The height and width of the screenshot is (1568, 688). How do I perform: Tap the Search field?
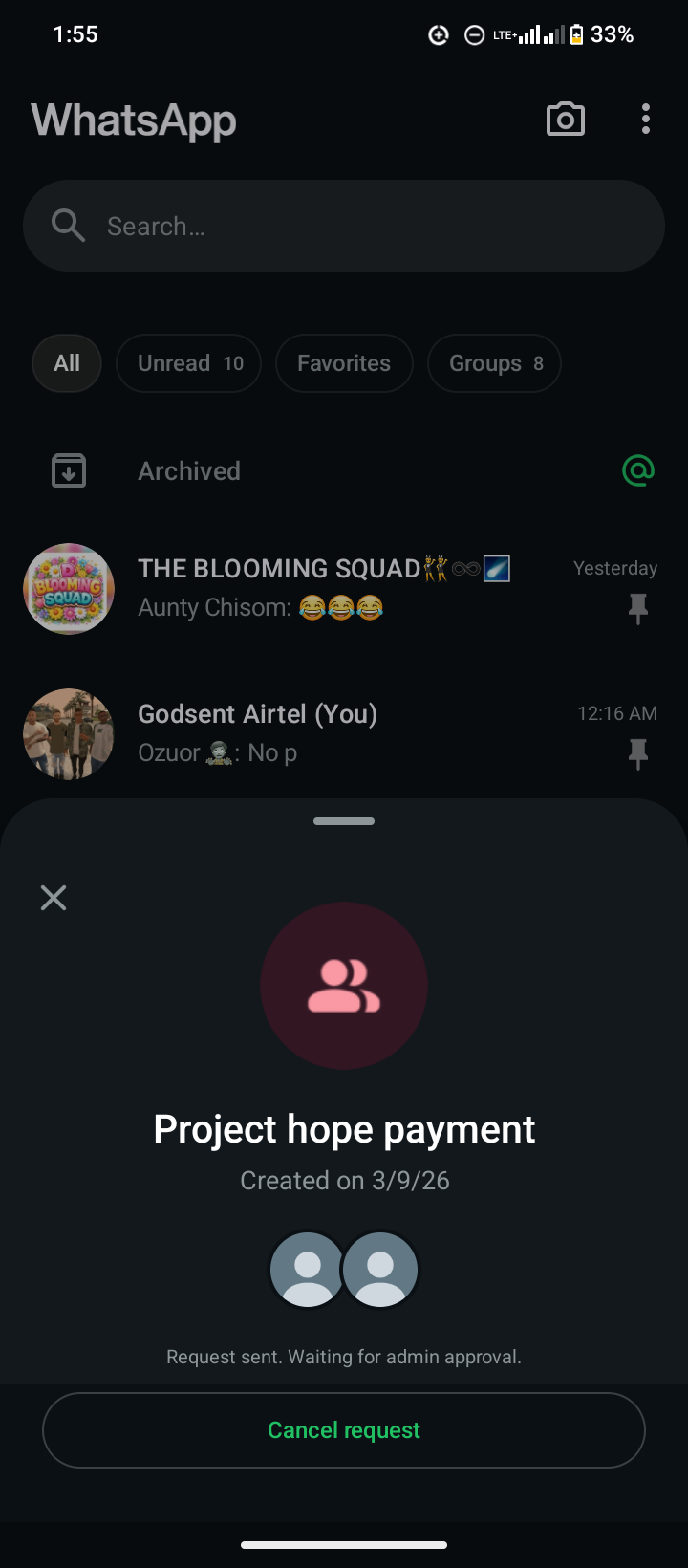[x=344, y=227]
